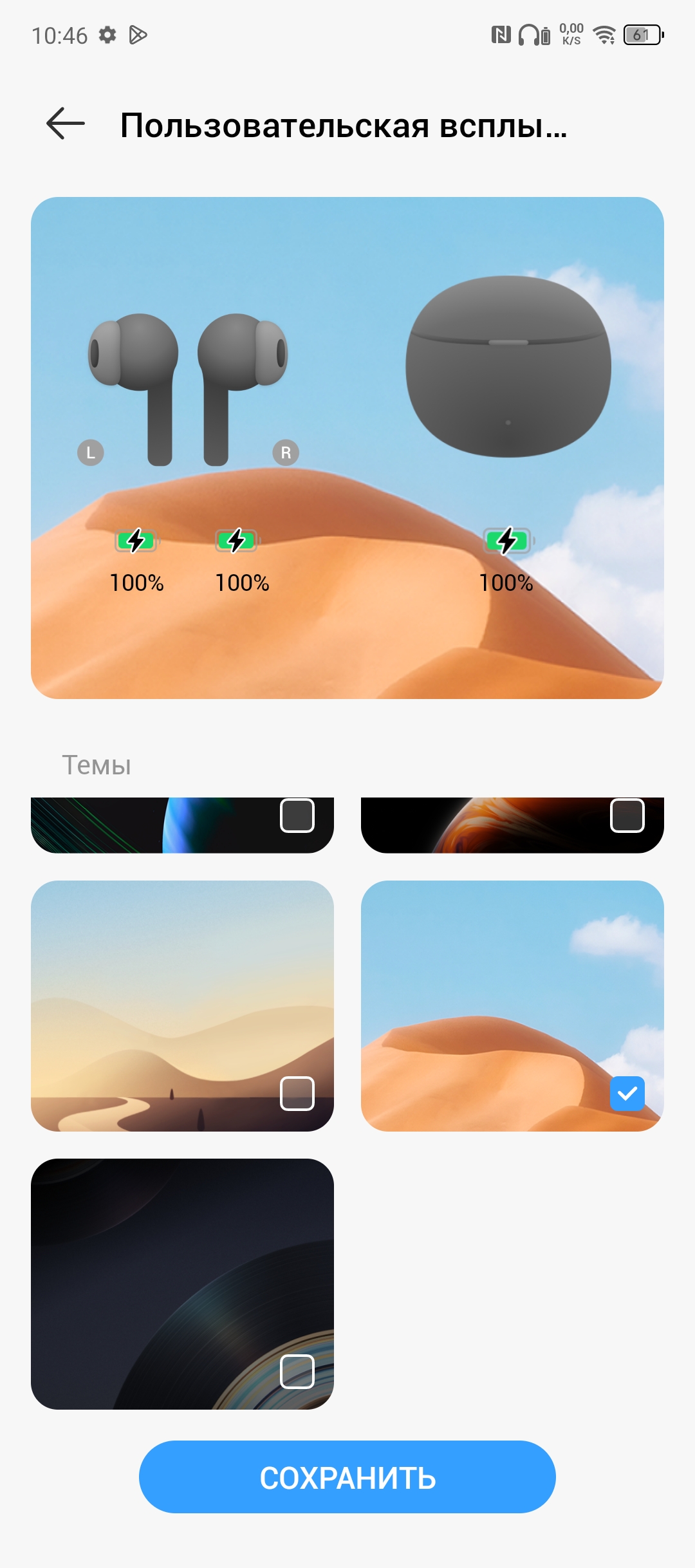The width and height of the screenshot is (695, 1568).
Task: Uncheck the selected orange dune theme
Action: (627, 1094)
